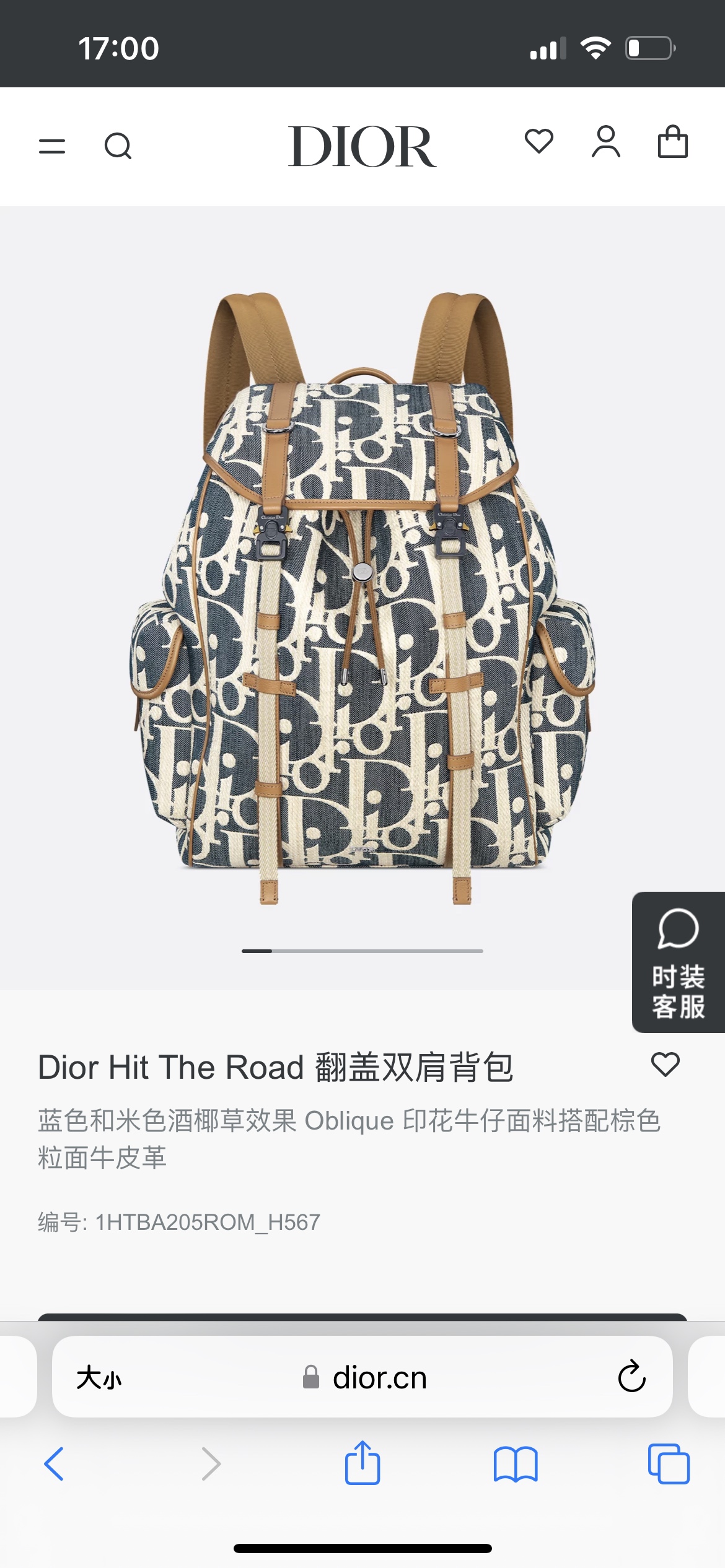Viewport: 725px width, 1568px height.
Task: Reload the dior.cn page
Action: click(x=631, y=1377)
